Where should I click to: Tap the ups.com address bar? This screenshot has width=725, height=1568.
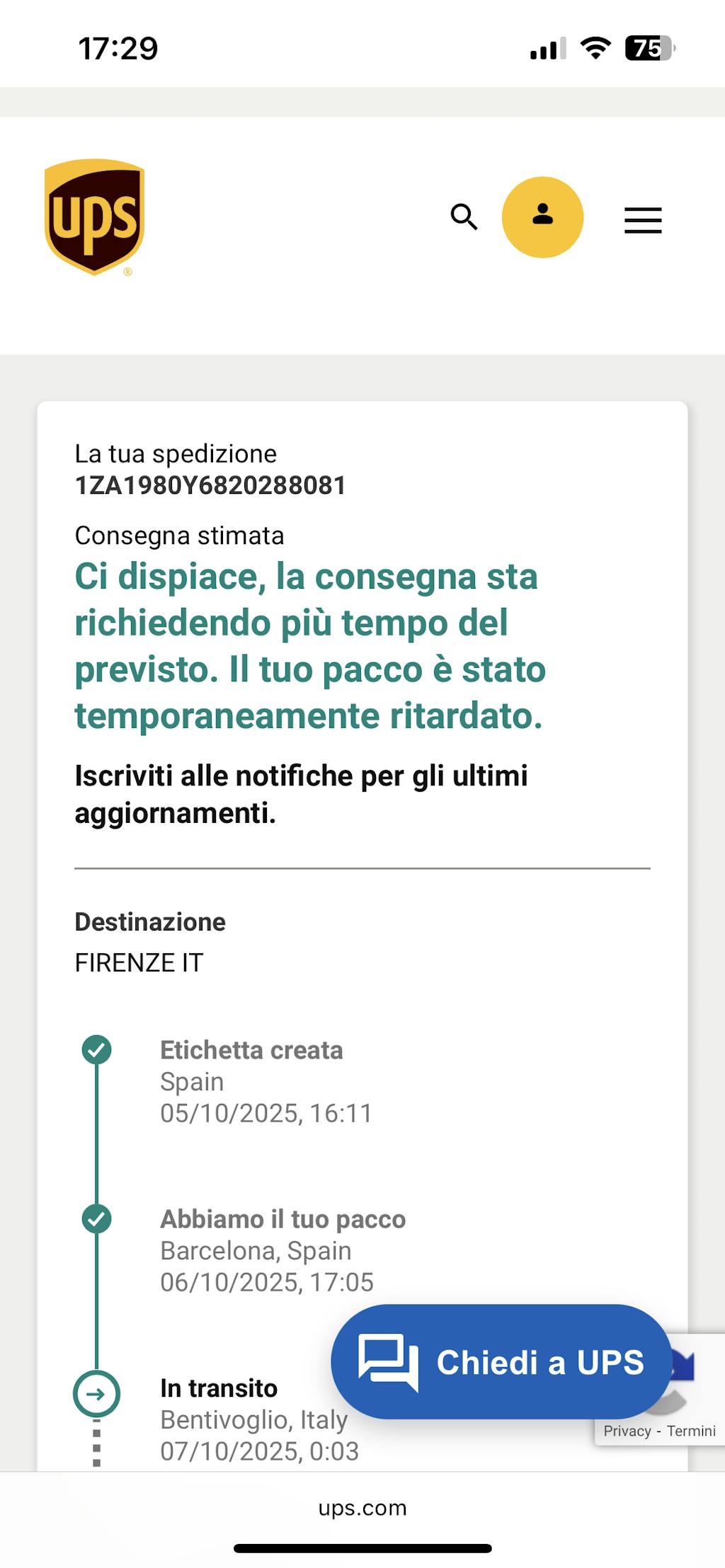[362, 1508]
